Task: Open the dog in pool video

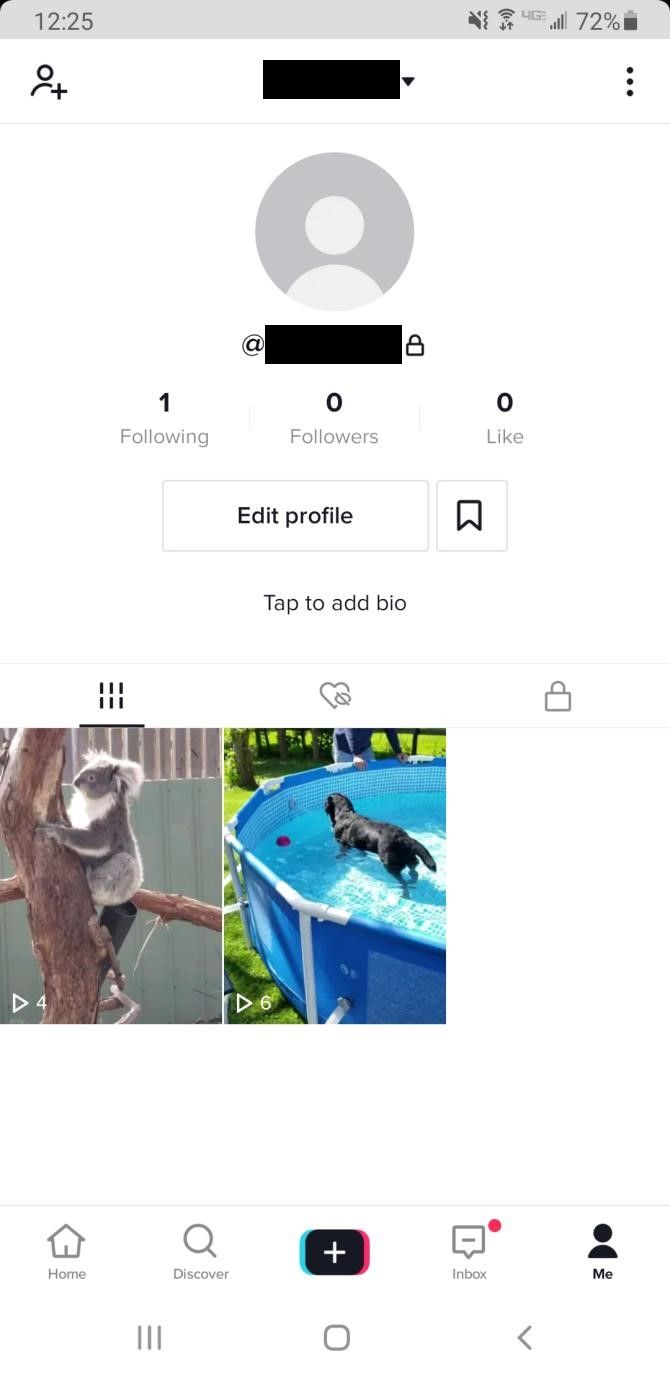Action: [334, 875]
